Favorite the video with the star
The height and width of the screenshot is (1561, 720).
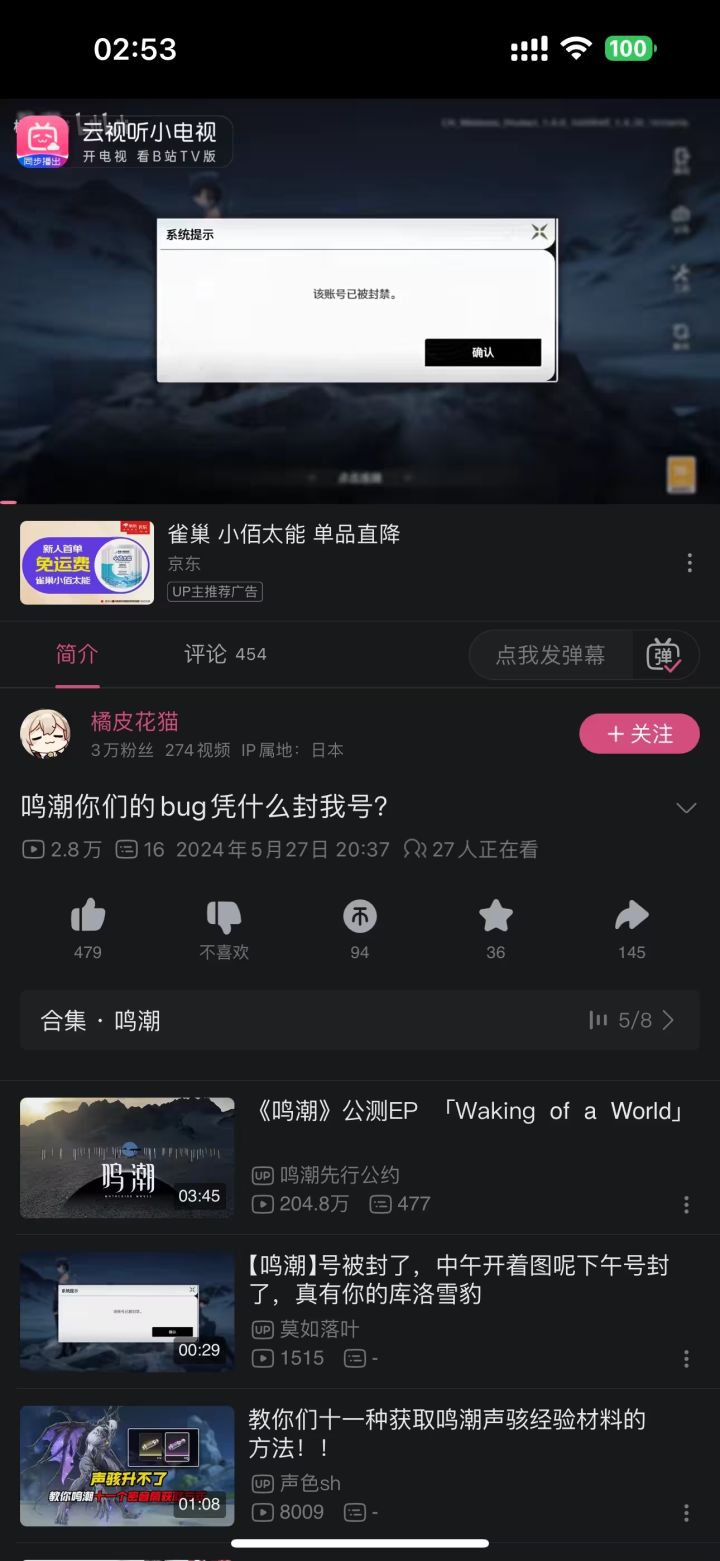pos(495,915)
